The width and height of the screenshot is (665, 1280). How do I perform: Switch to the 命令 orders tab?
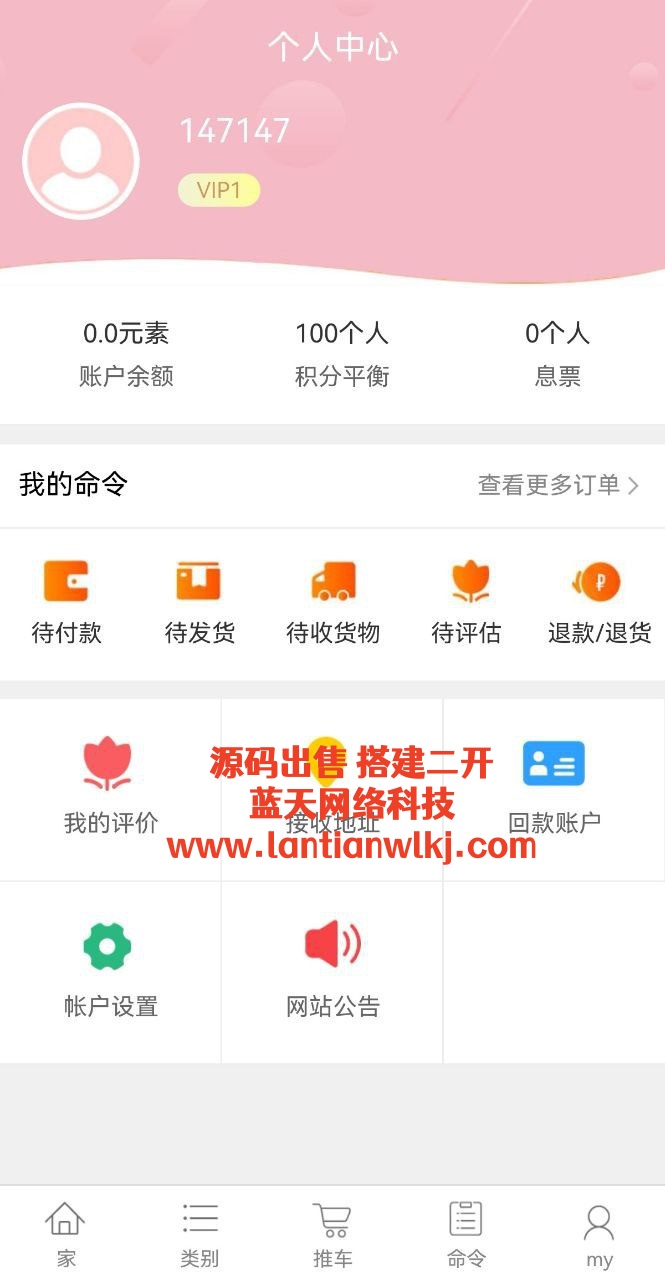click(x=466, y=1234)
